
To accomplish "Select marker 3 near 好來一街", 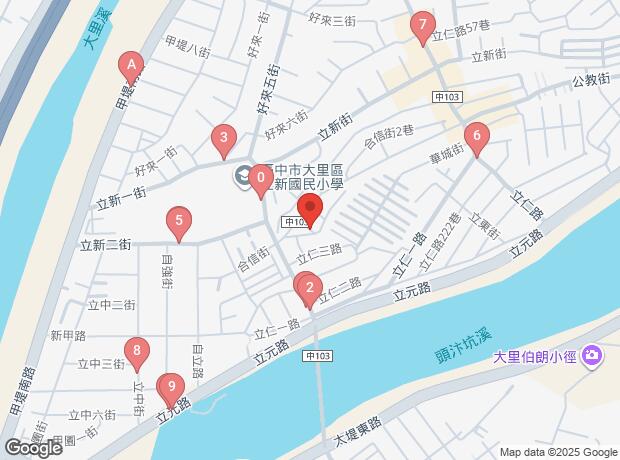I will (x=224, y=139).
